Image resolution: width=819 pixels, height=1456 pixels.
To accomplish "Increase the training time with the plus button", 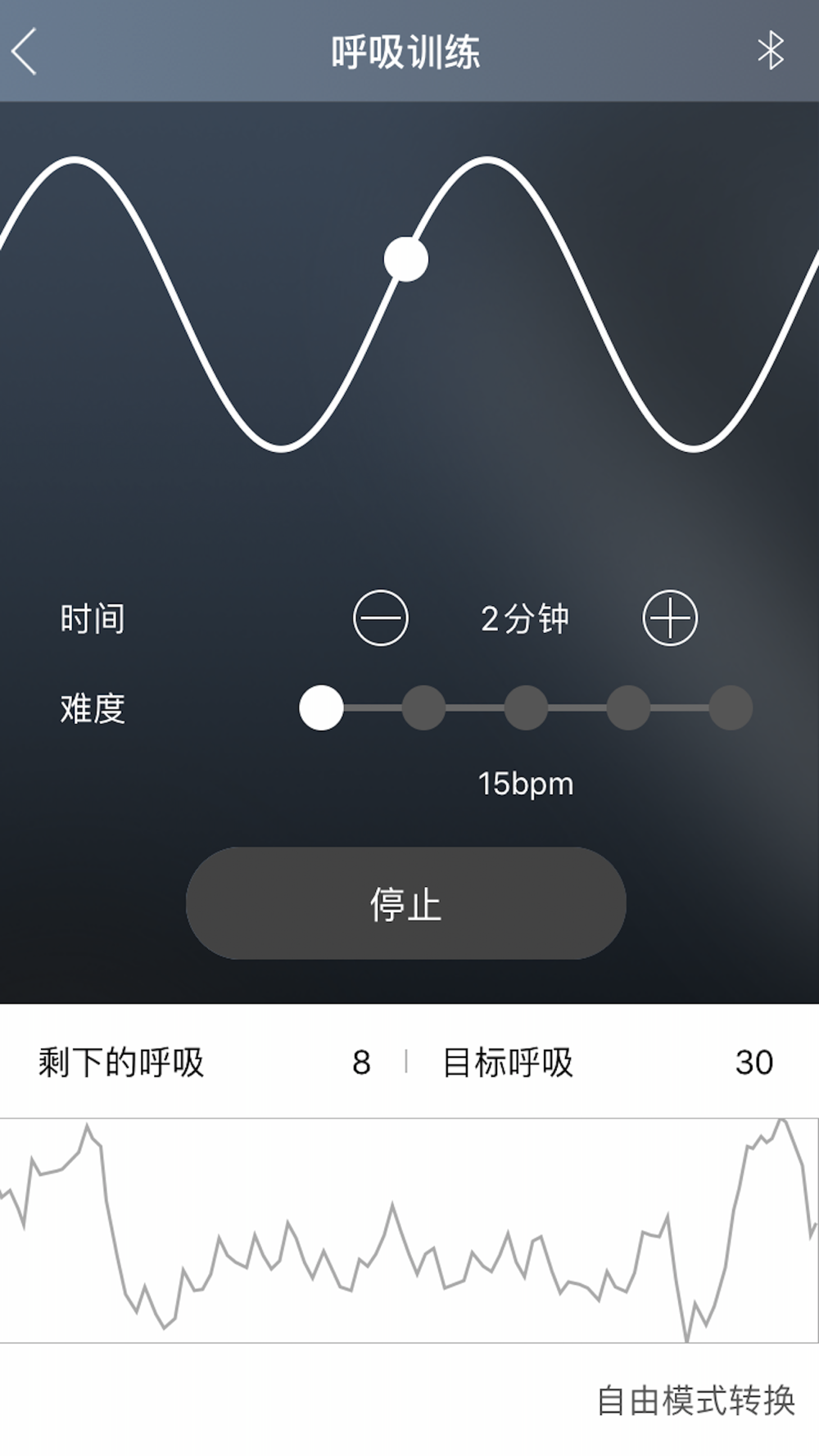I will (x=670, y=617).
